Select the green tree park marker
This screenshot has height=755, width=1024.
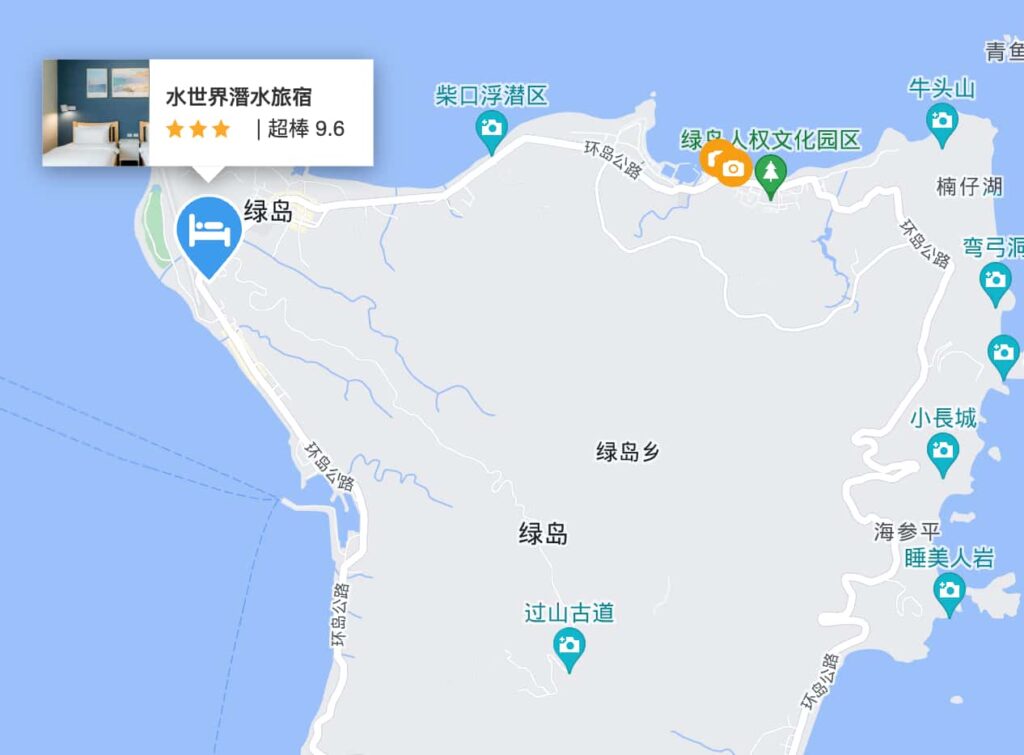(x=769, y=173)
